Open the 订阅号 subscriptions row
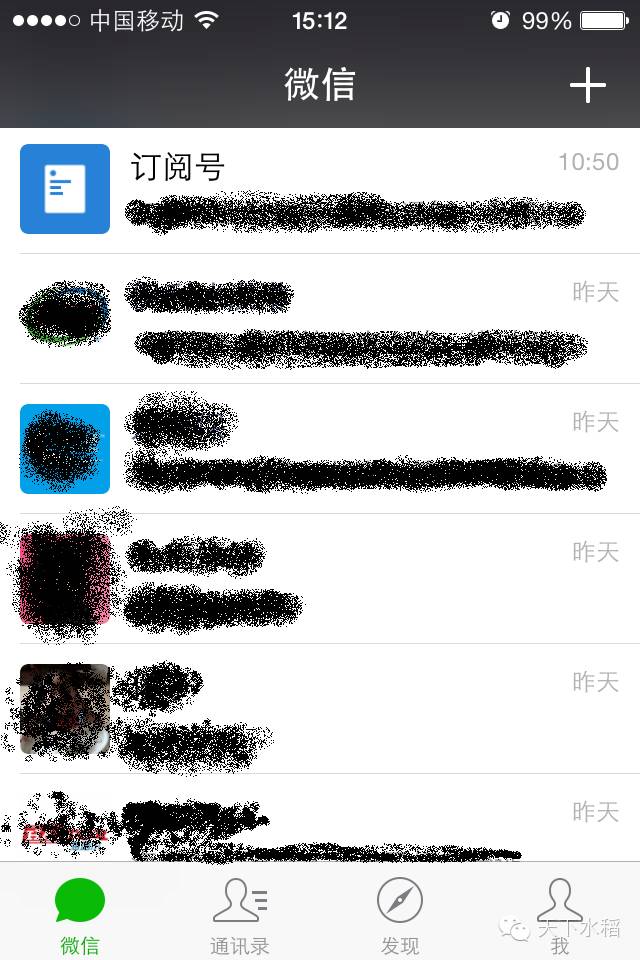The image size is (640, 960). (x=320, y=190)
